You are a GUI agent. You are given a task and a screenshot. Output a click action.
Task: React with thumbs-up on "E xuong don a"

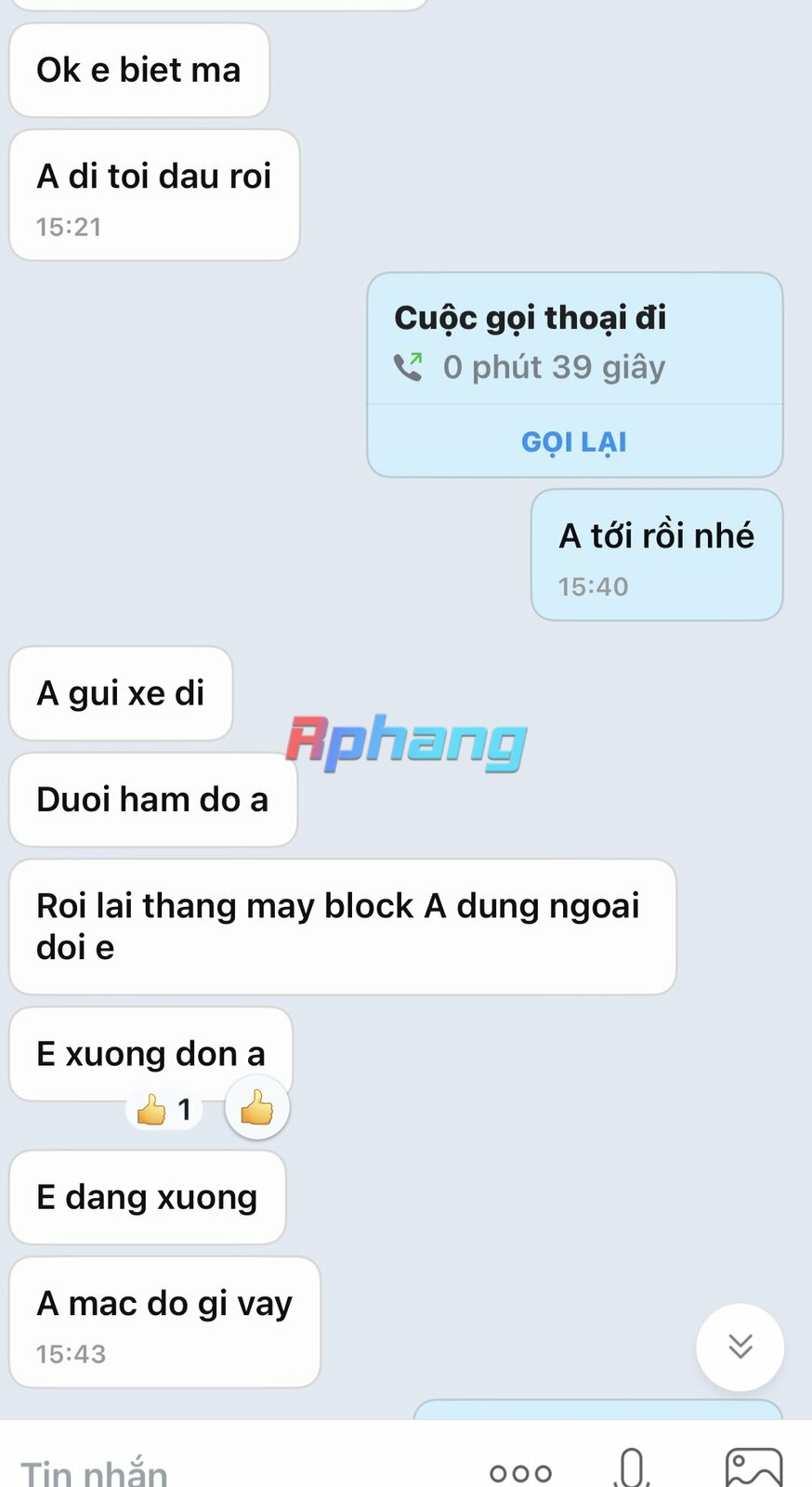pos(257,1108)
